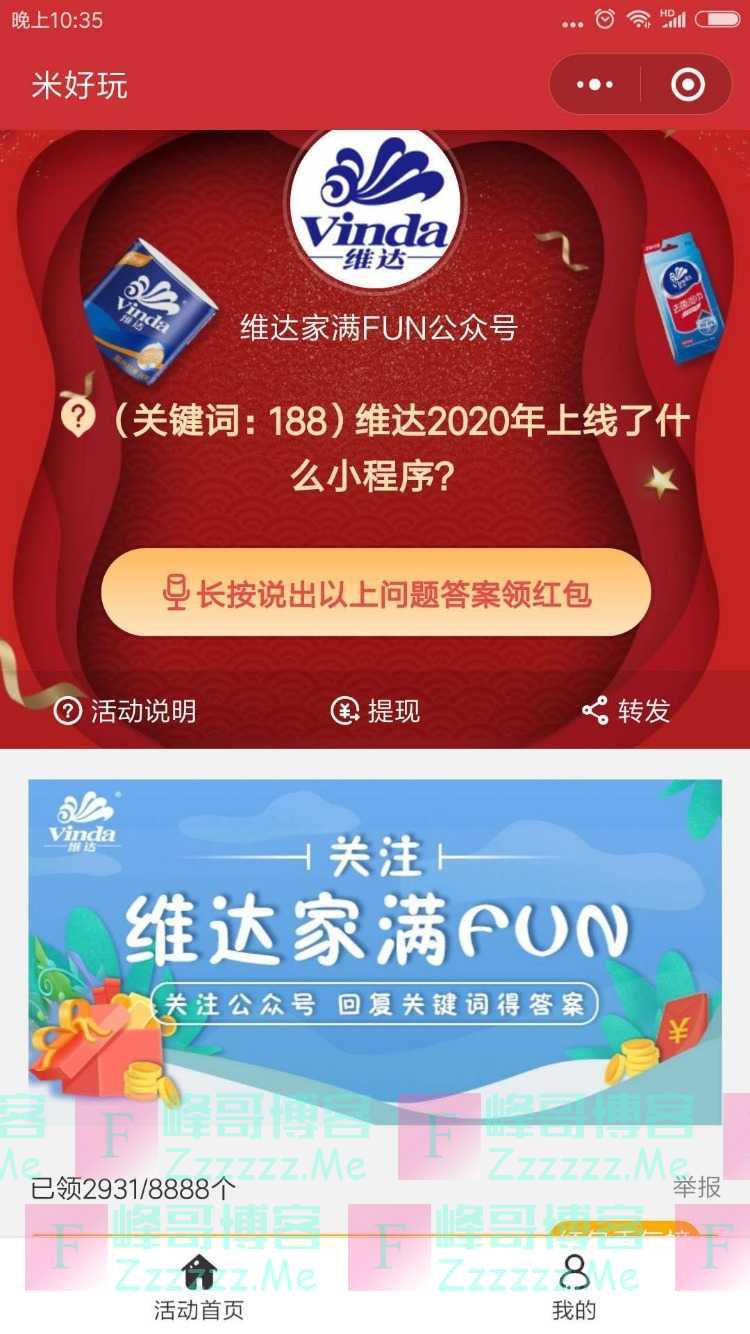Share via the 转发 button
The height and width of the screenshot is (1334, 750).
(626, 711)
